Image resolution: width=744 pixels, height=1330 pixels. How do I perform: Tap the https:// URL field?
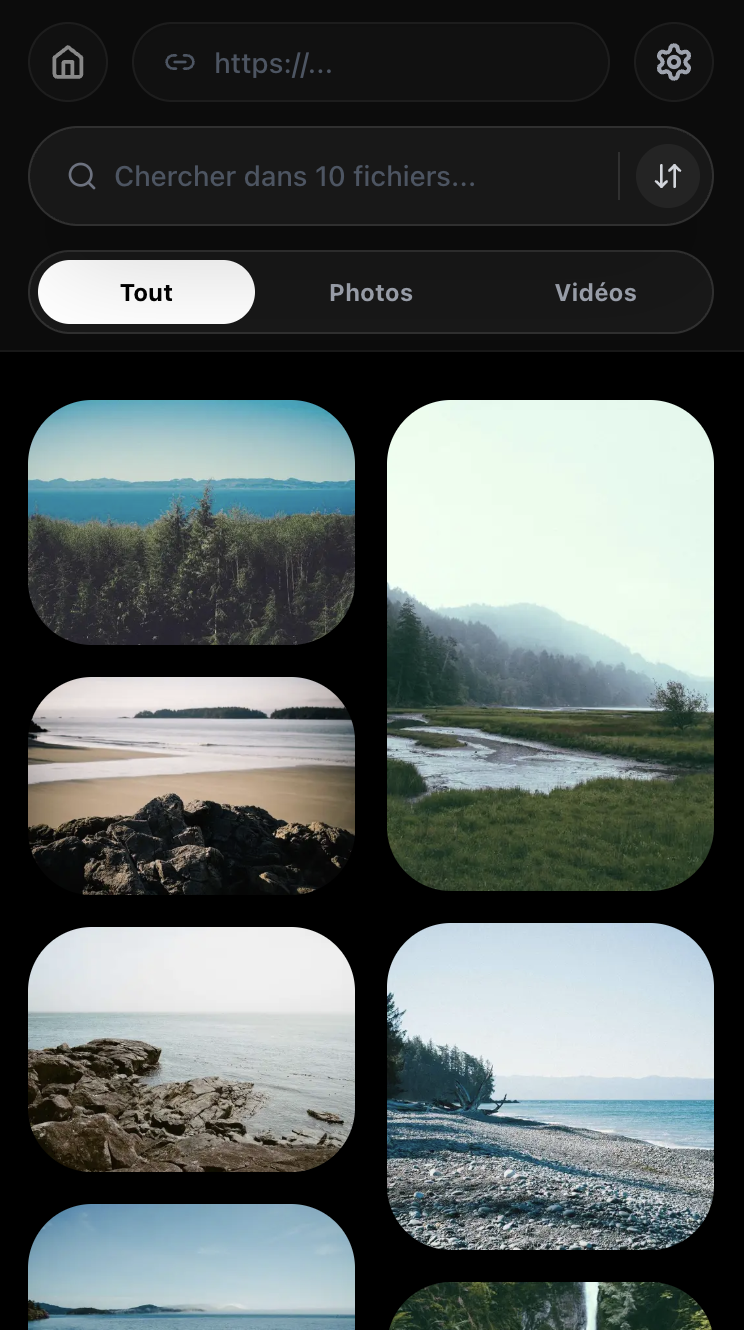pos(370,63)
